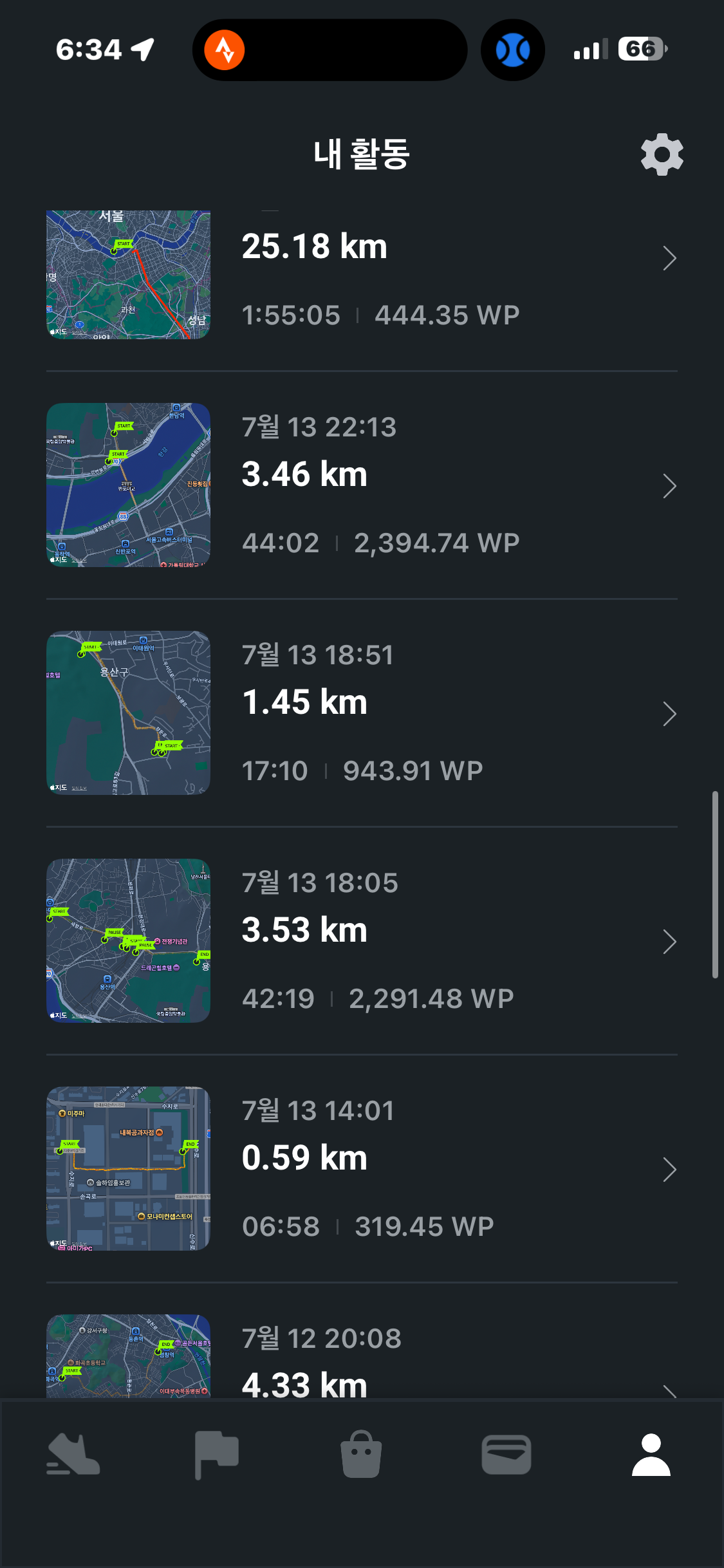
Task: Open the settings gear icon
Action: pyautogui.click(x=662, y=154)
